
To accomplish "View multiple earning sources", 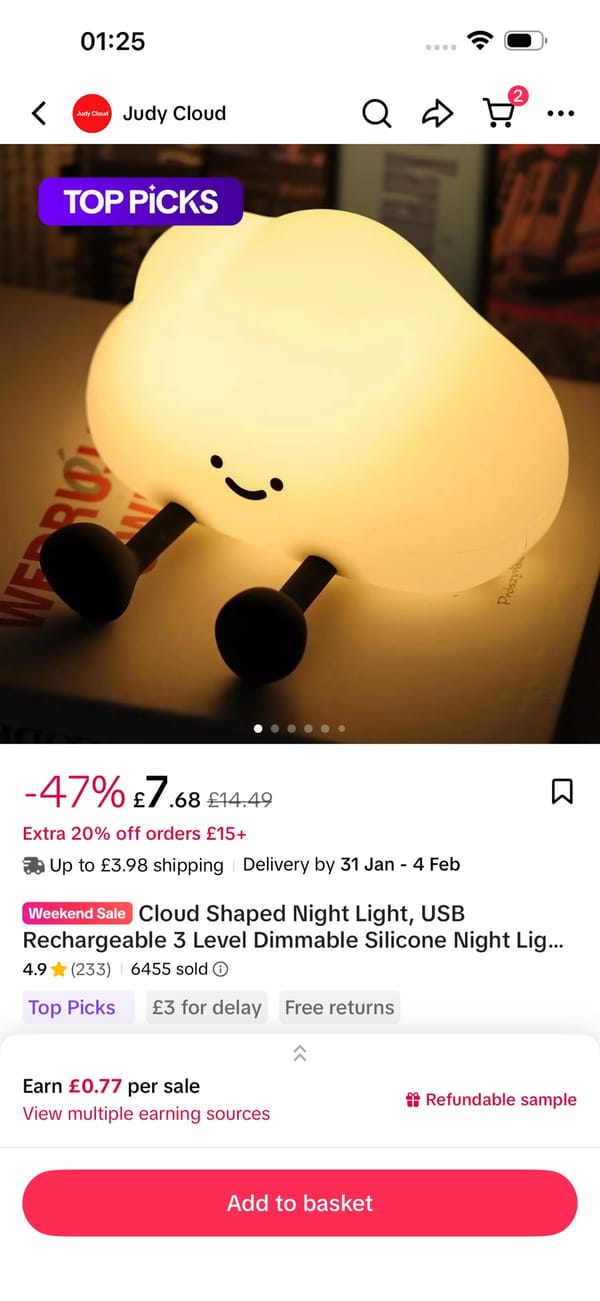I will click(x=146, y=1114).
